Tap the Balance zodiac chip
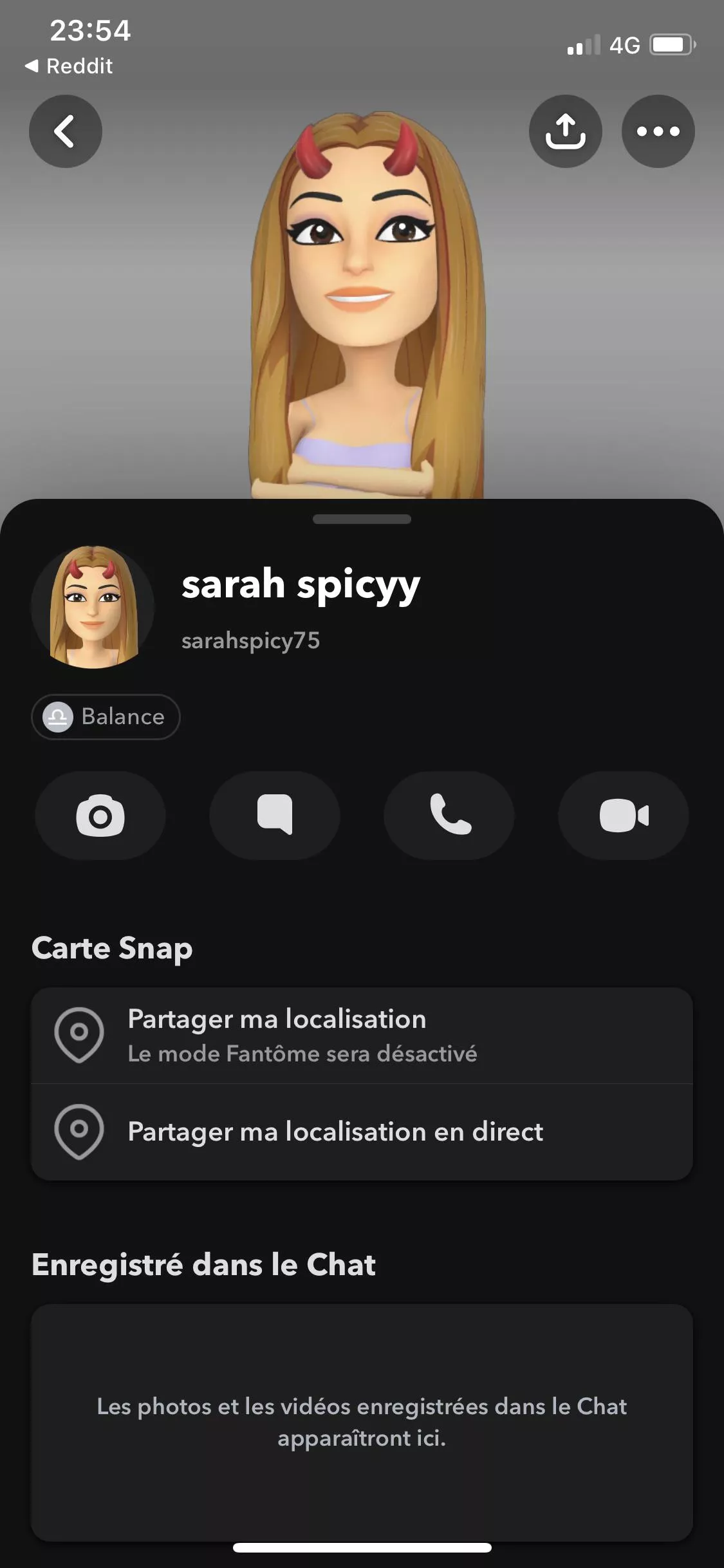The height and width of the screenshot is (1568, 724). pyautogui.click(x=106, y=716)
